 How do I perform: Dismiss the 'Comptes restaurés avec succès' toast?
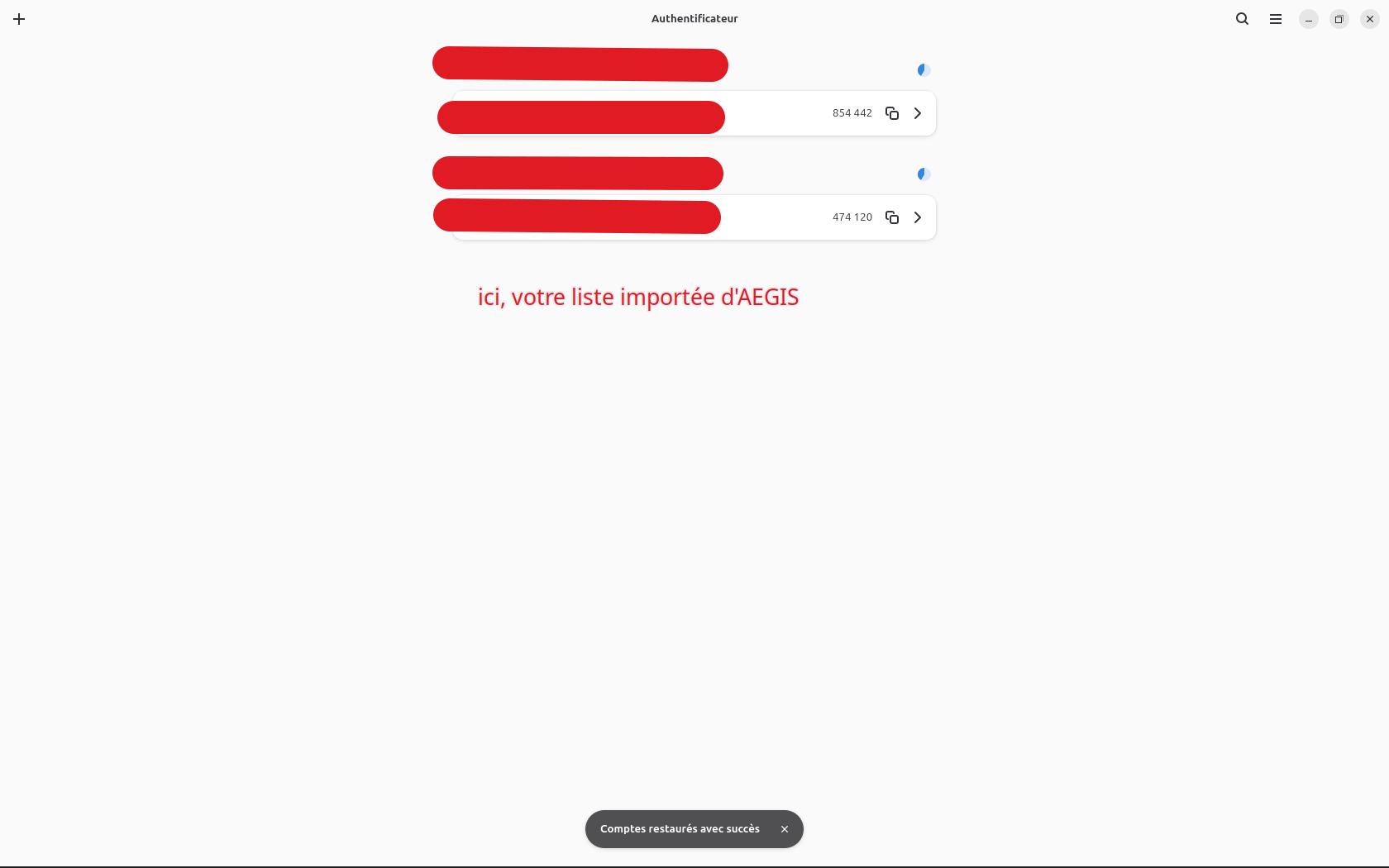pos(785,829)
